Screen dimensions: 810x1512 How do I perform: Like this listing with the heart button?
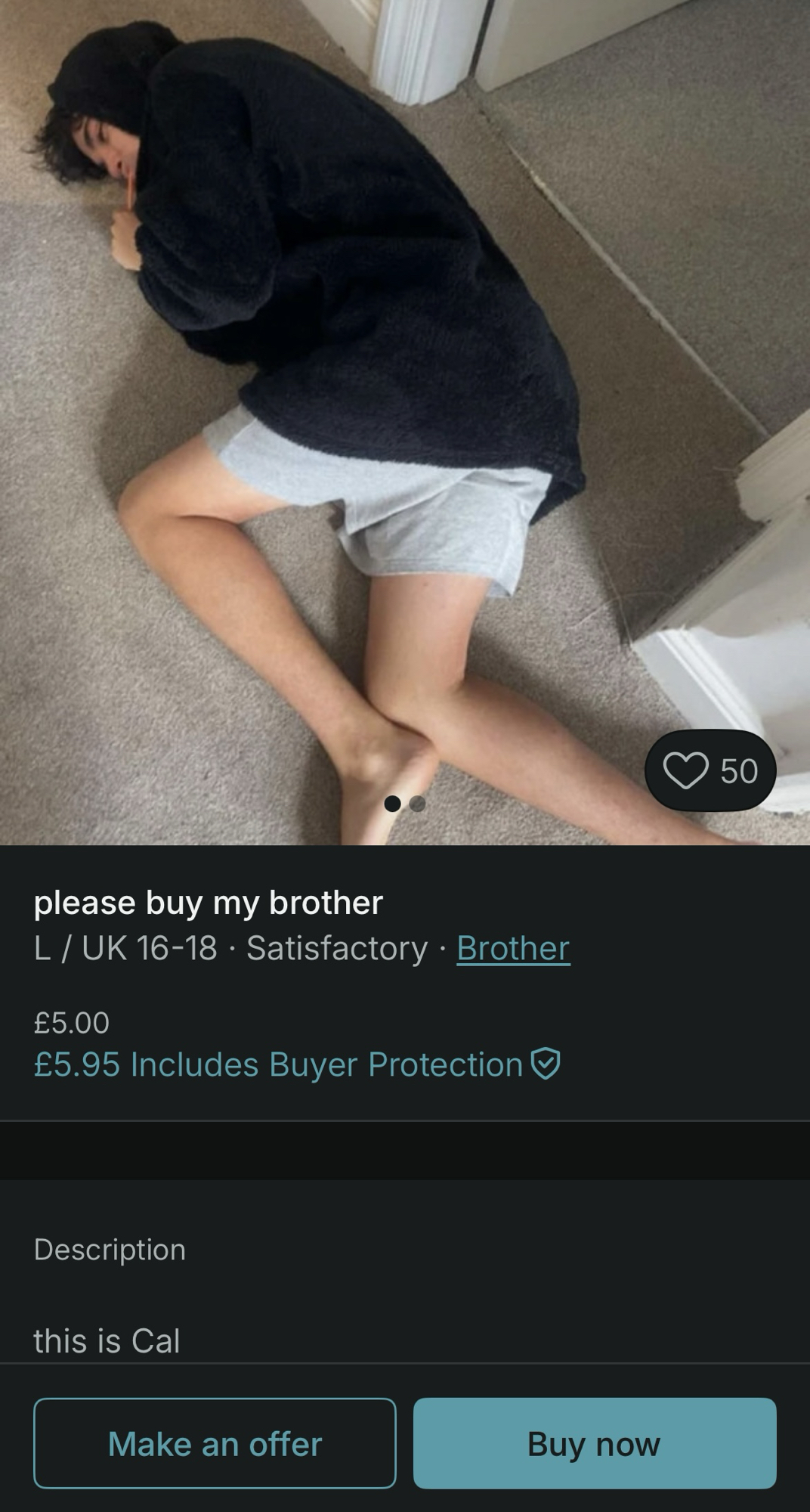coord(709,770)
